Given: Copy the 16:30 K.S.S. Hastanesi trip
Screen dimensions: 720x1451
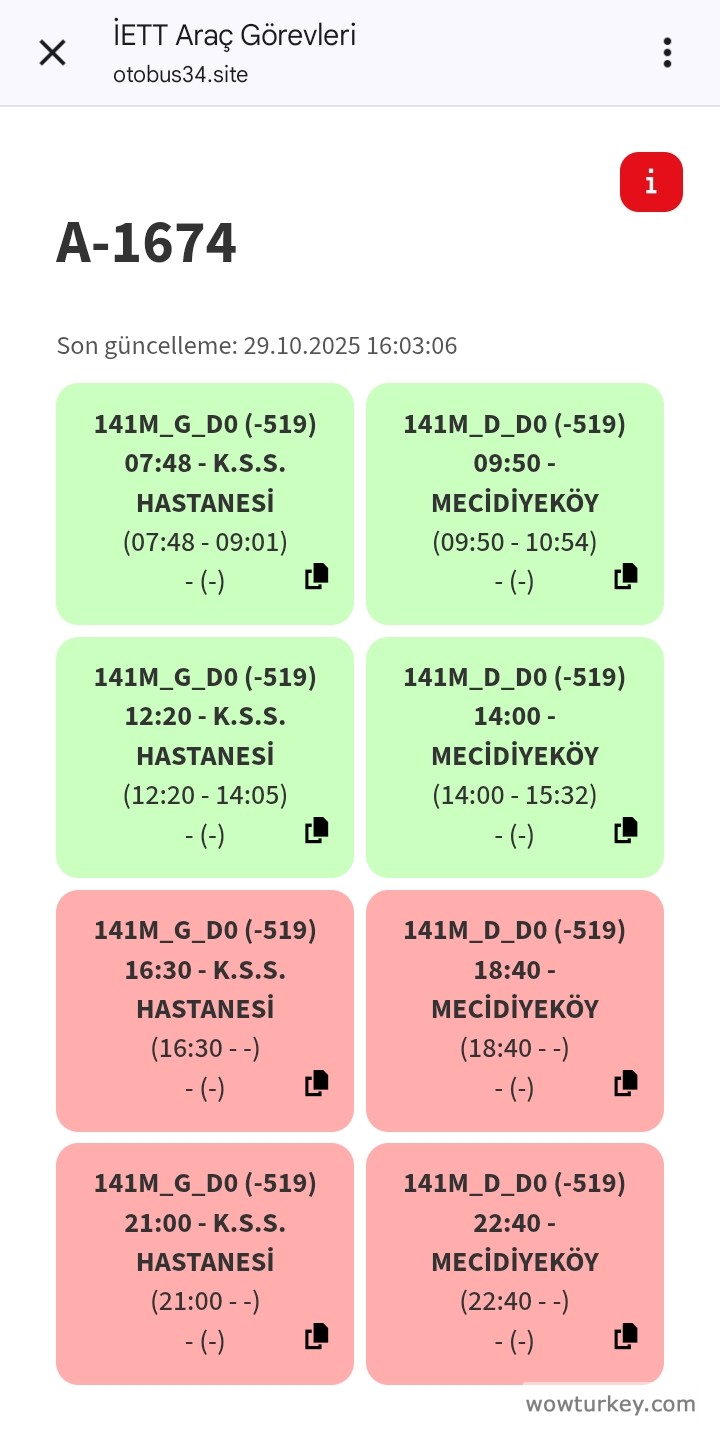Looking at the screenshot, I should point(317,1083).
